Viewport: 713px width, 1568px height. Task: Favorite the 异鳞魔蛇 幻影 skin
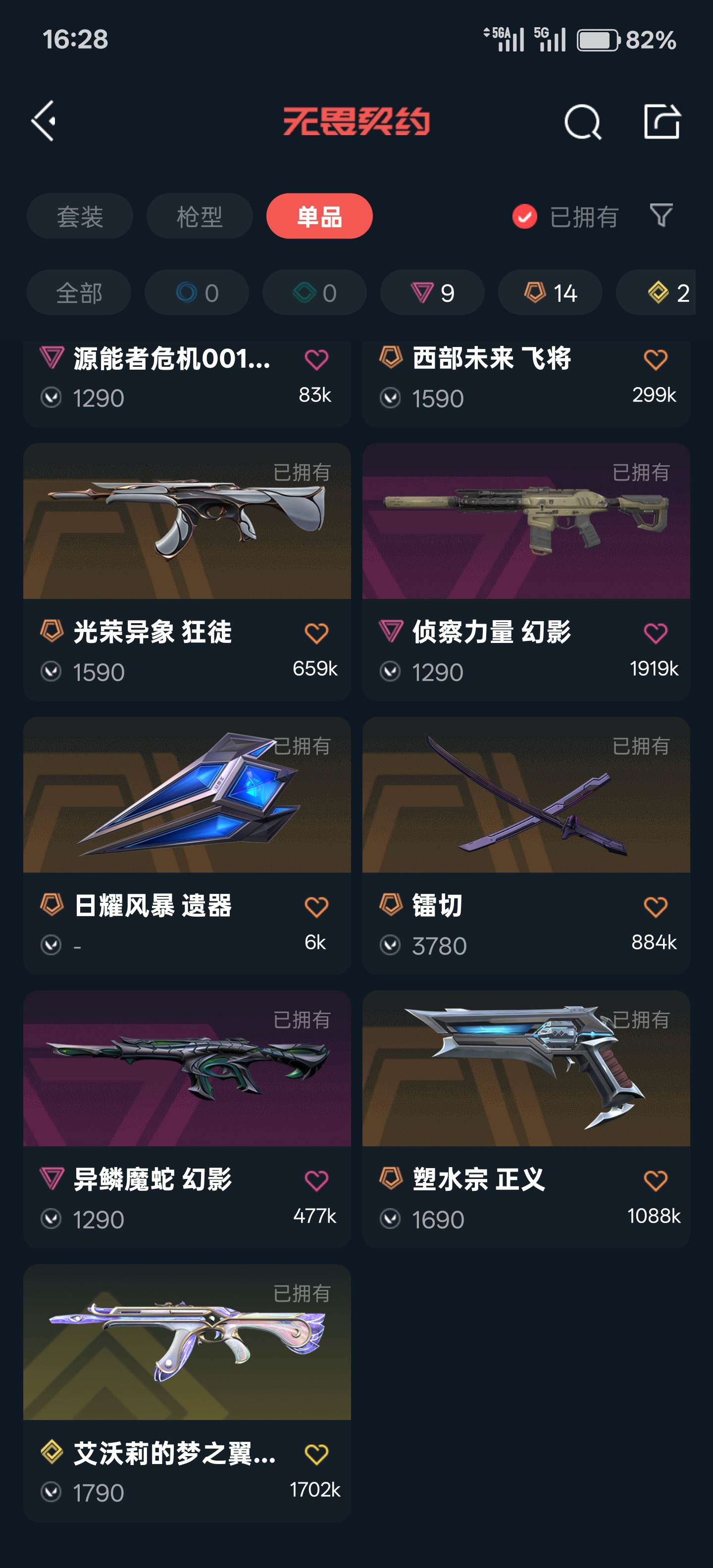click(x=316, y=1180)
